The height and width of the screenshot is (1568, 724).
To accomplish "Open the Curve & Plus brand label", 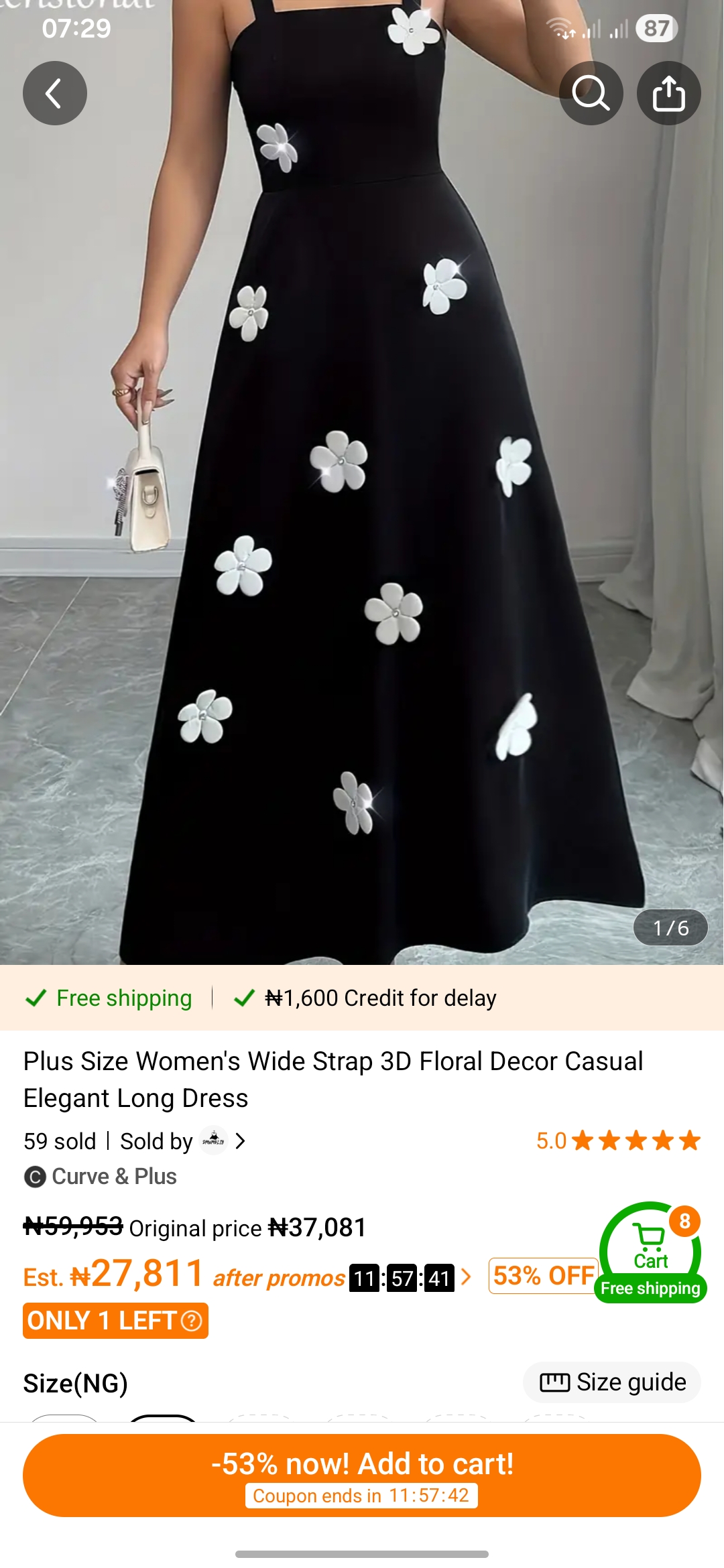I will (101, 1177).
